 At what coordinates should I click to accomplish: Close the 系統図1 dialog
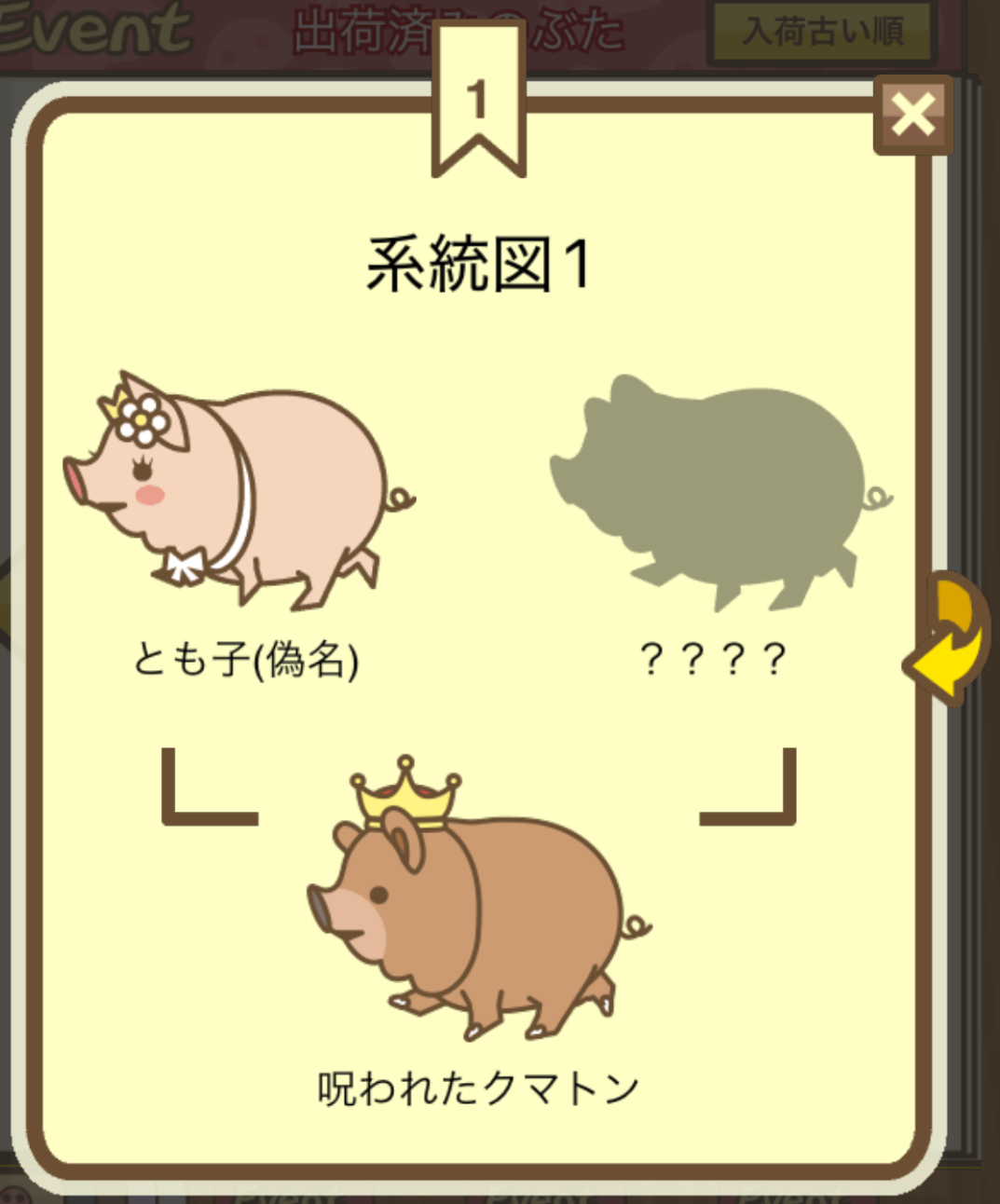pyautogui.click(x=912, y=116)
